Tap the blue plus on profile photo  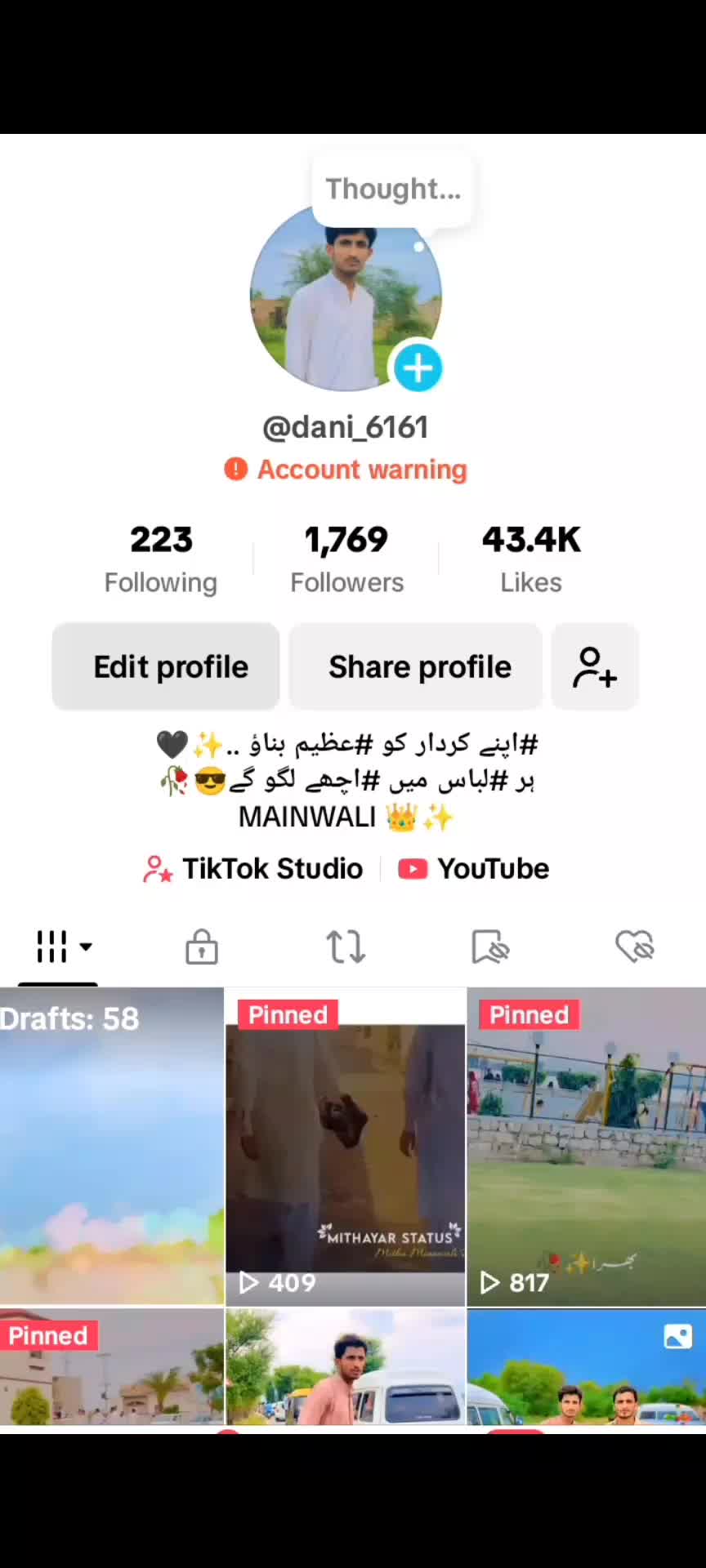point(418,368)
